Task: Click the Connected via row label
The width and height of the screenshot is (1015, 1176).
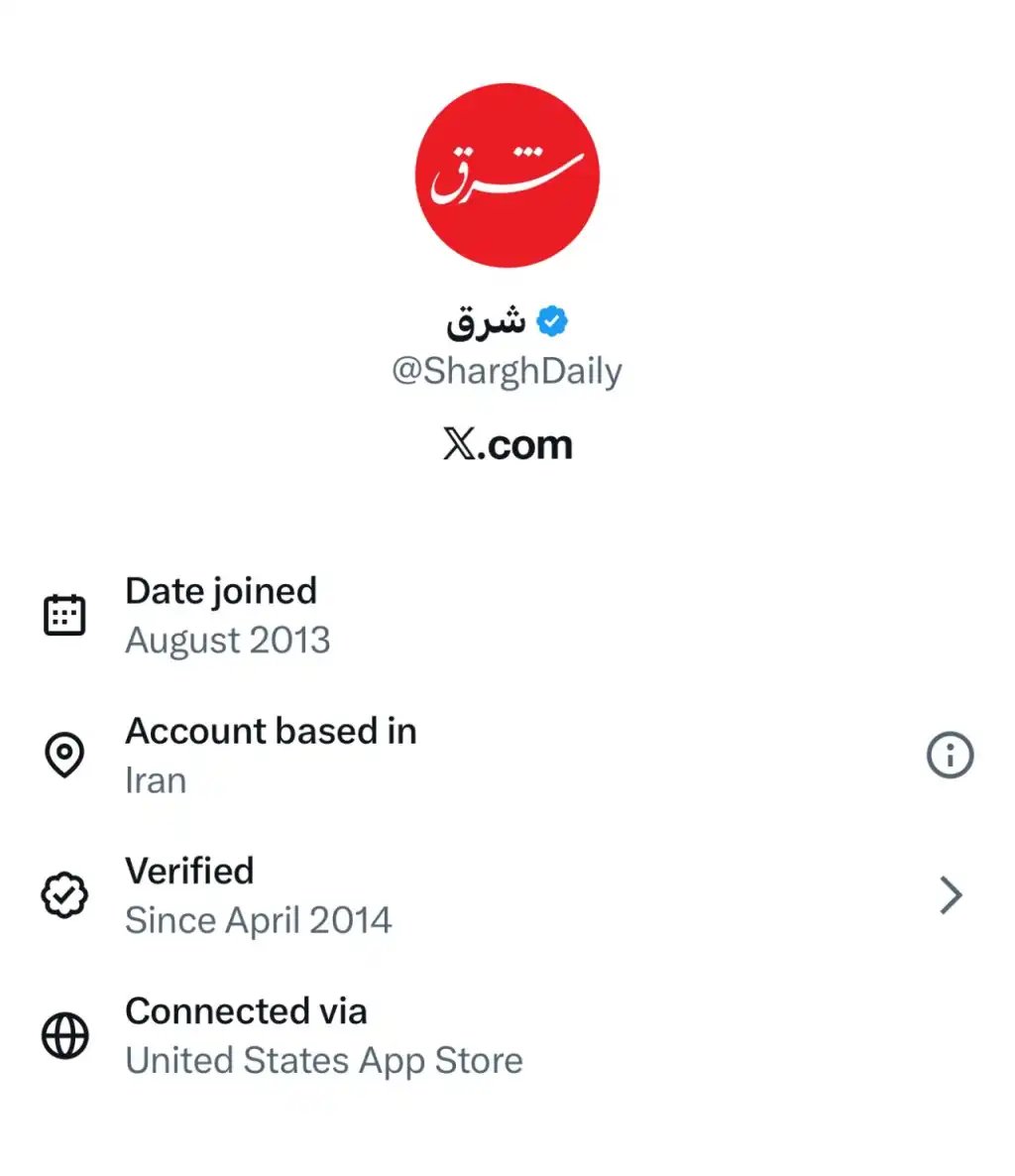Action: (246, 1011)
